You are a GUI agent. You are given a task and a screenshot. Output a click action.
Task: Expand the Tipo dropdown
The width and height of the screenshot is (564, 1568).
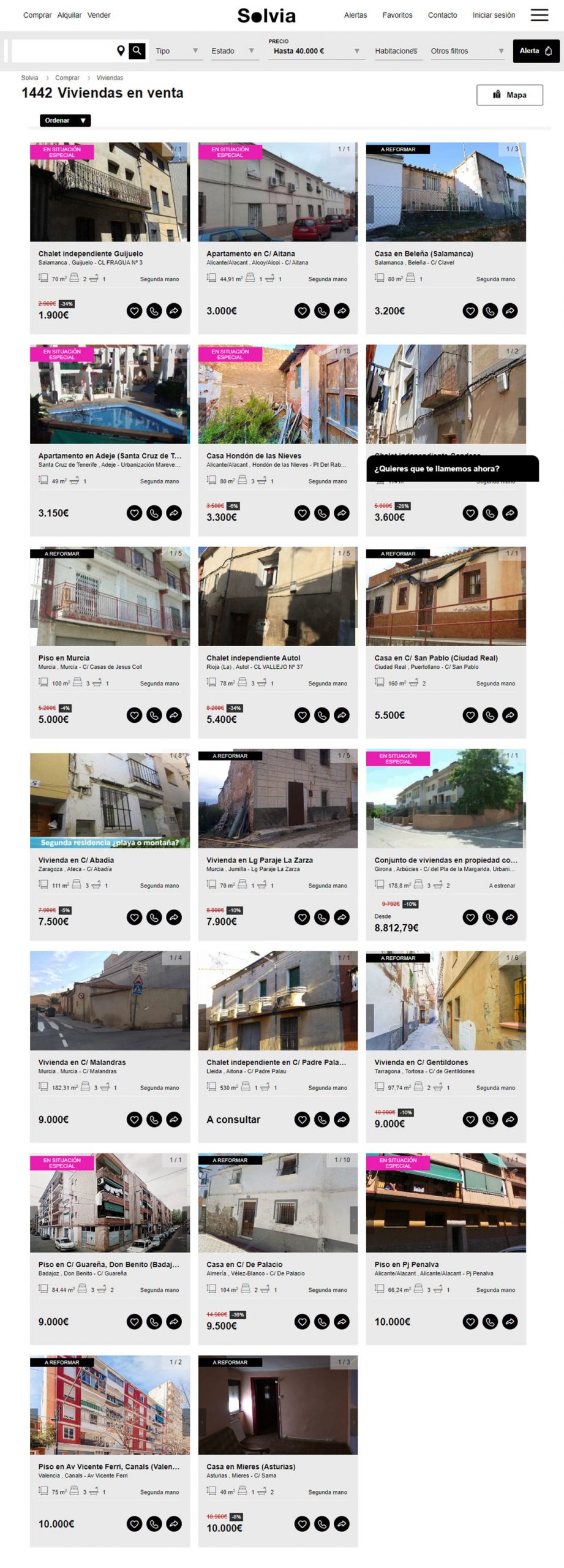(176, 51)
